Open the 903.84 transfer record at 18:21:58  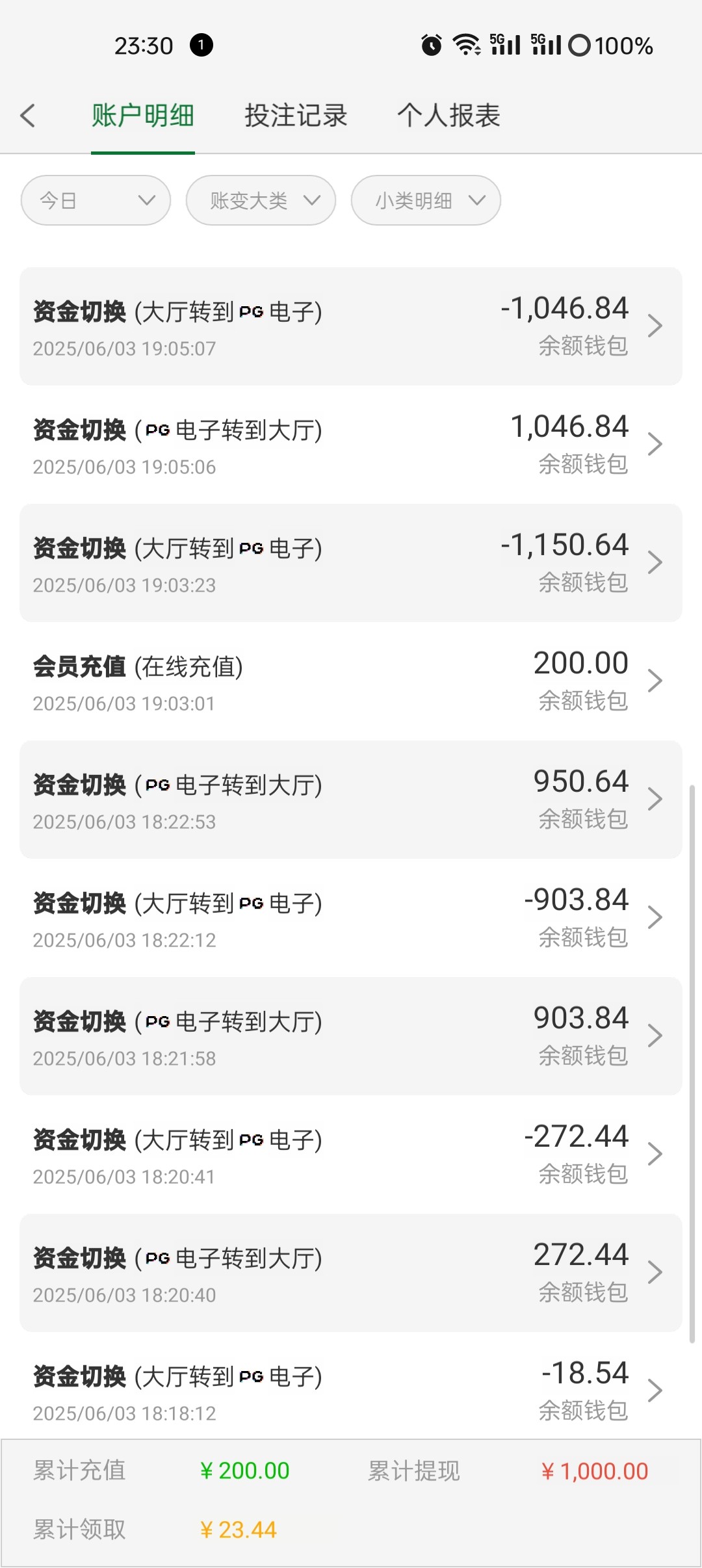[351, 1036]
